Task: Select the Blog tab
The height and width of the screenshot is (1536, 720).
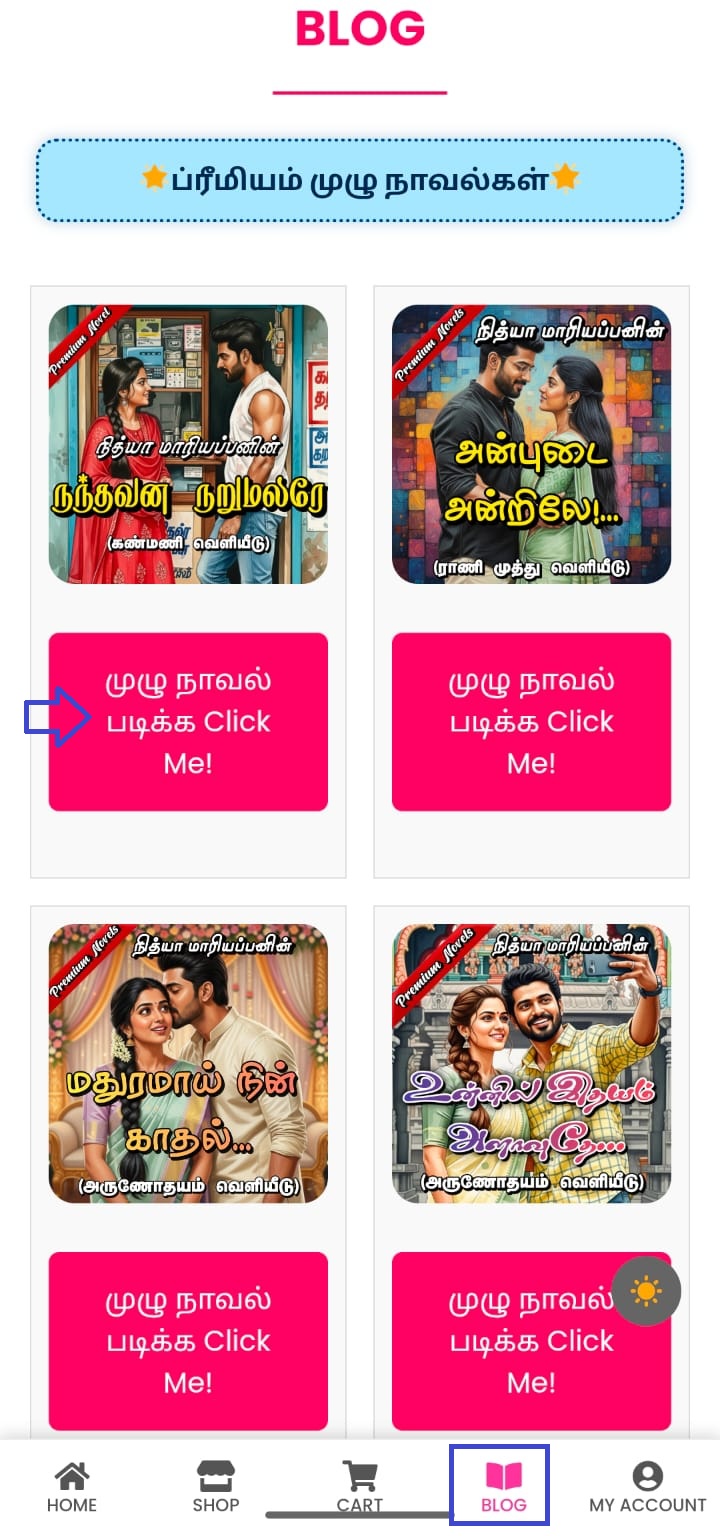Action: 503,1487
